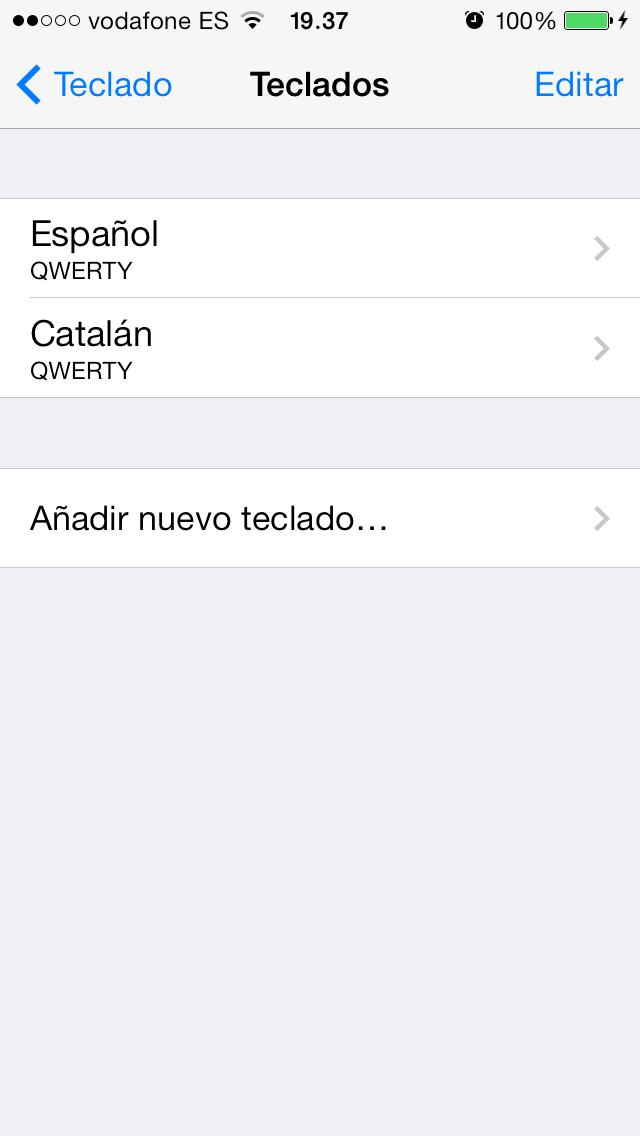Open the Español keyboard settings
Viewport: 640px width, 1136px height.
320,248
